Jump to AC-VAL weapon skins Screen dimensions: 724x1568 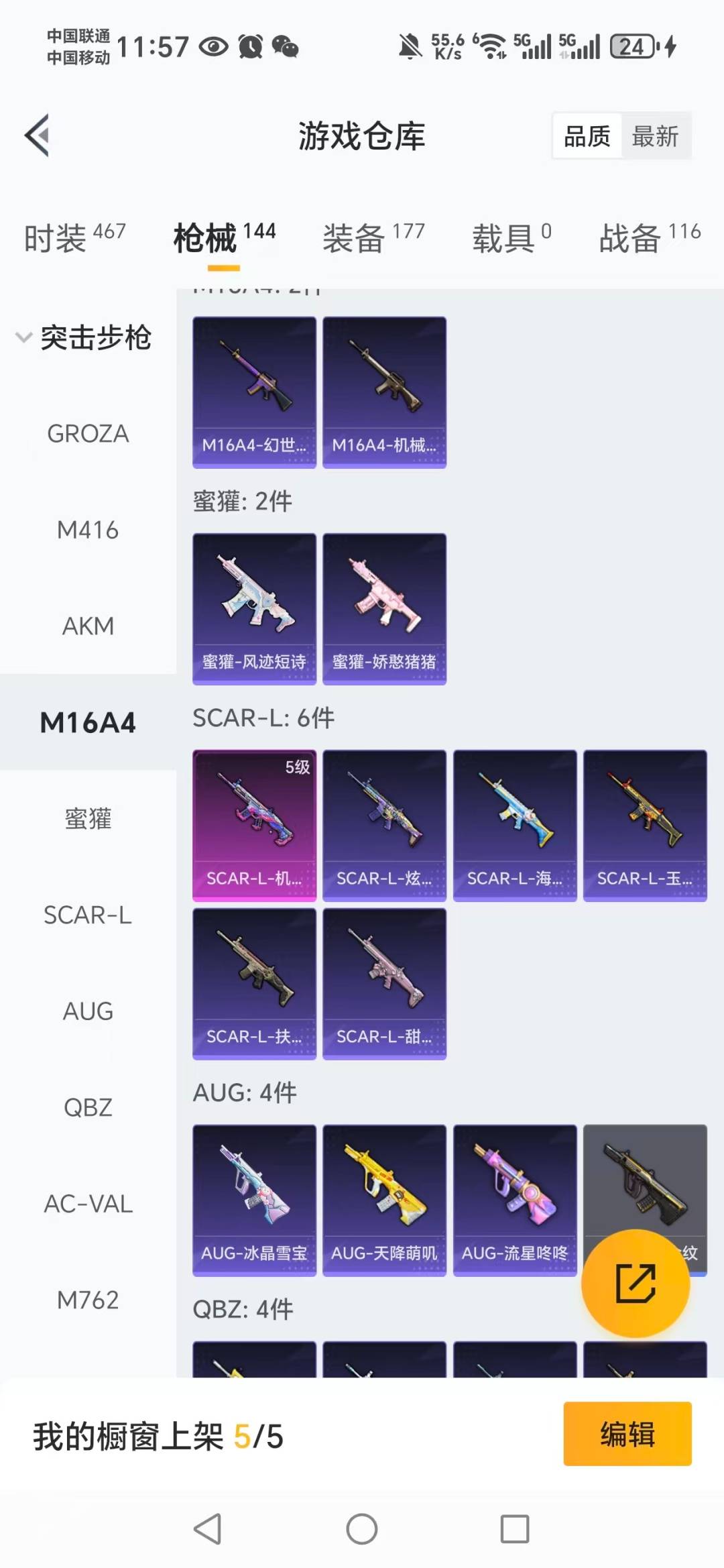coord(88,1205)
